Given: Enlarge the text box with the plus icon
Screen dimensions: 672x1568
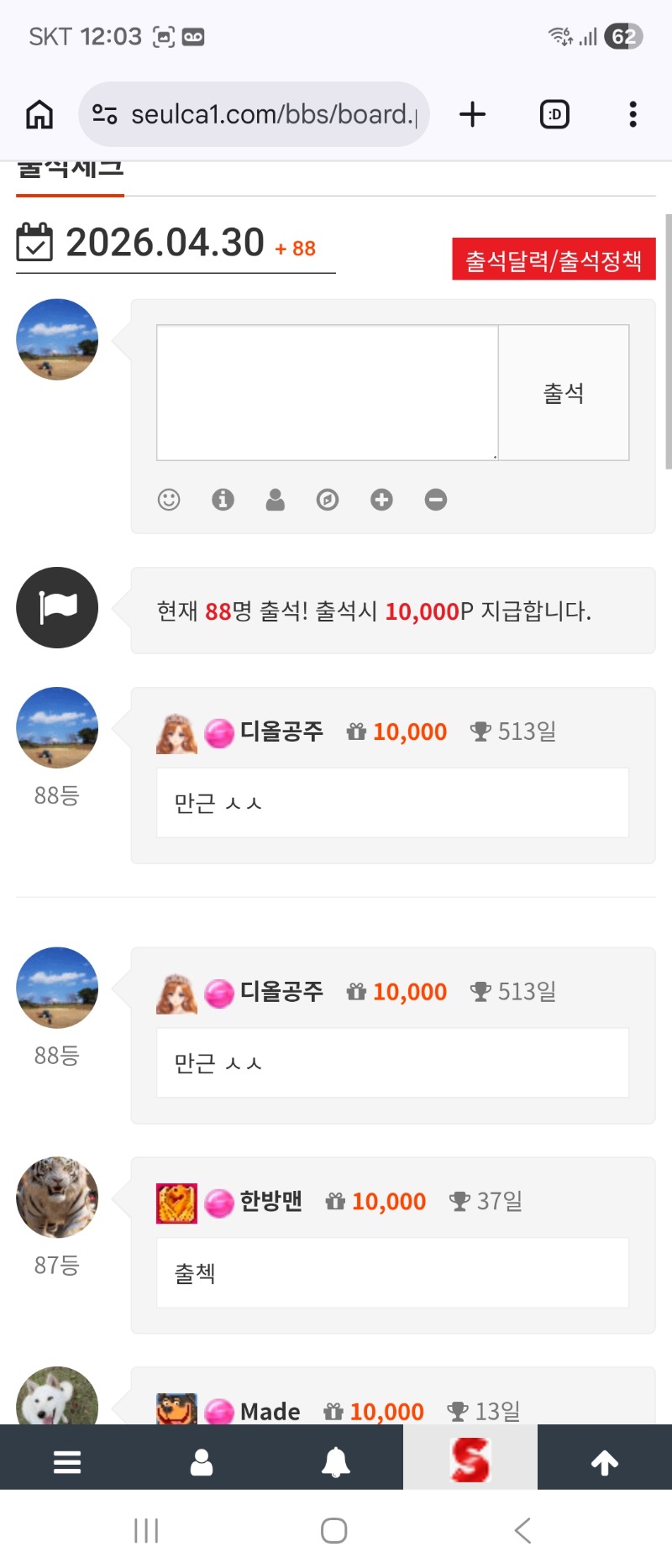Looking at the screenshot, I should pos(381,500).
